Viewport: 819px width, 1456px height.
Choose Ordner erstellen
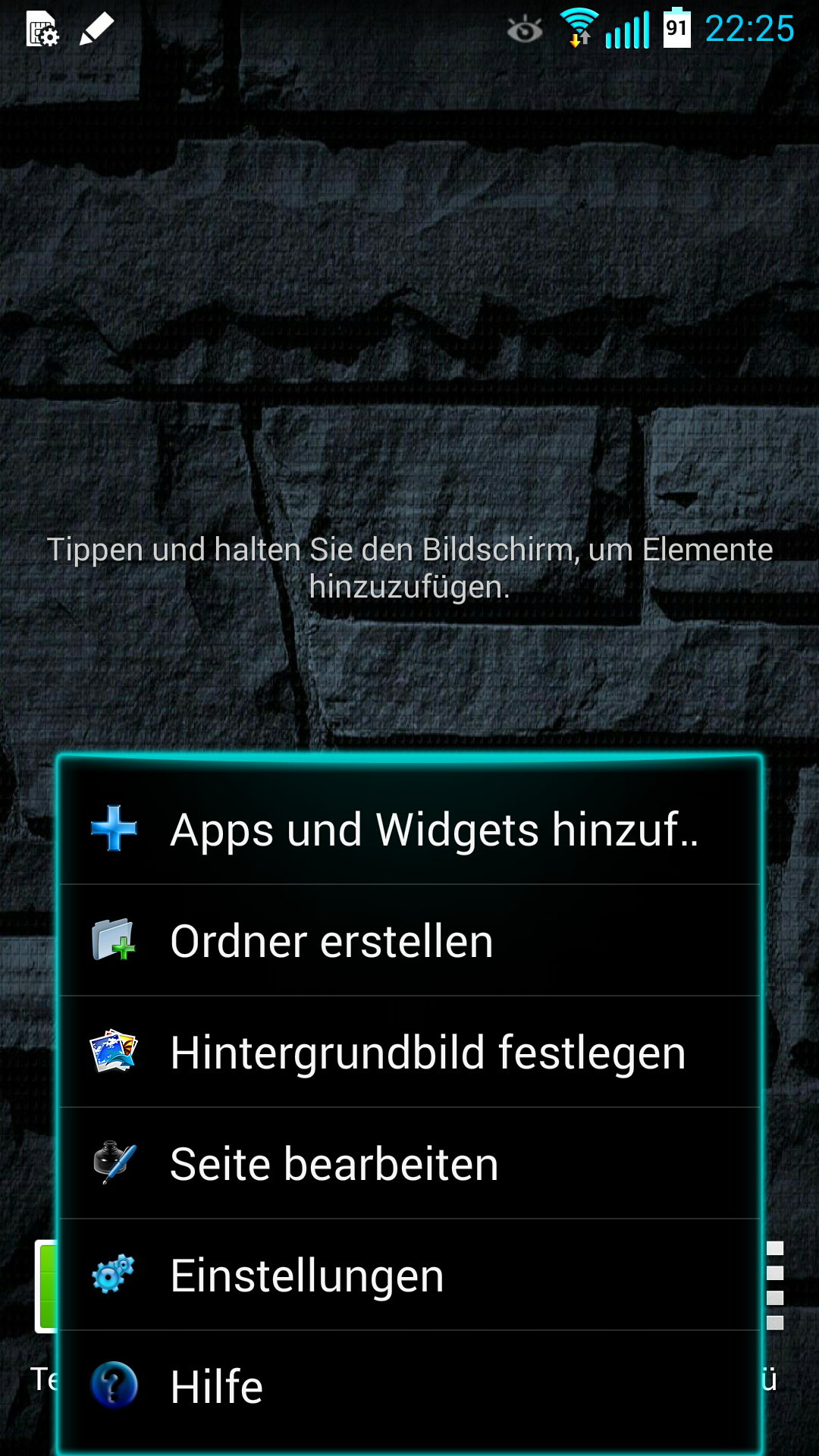point(409,940)
